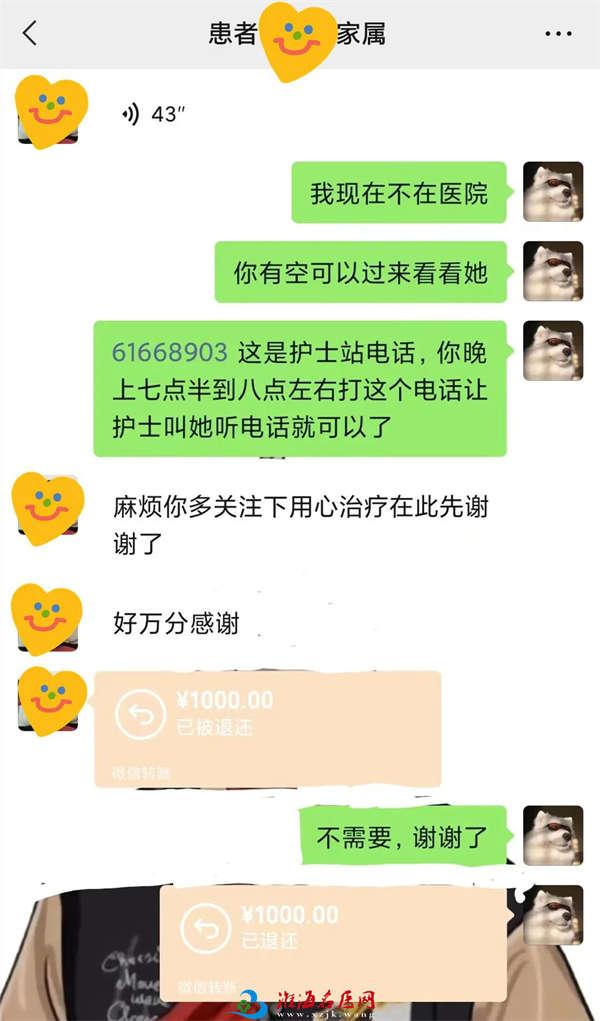Image resolution: width=600 pixels, height=1021 pixels.
Task: Tap the phone number 61668903 link
Action: point(170,352)
